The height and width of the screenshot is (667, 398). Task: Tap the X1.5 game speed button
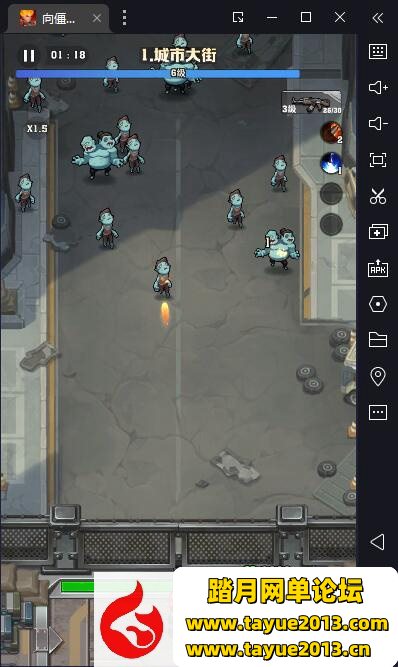(37, 128)
